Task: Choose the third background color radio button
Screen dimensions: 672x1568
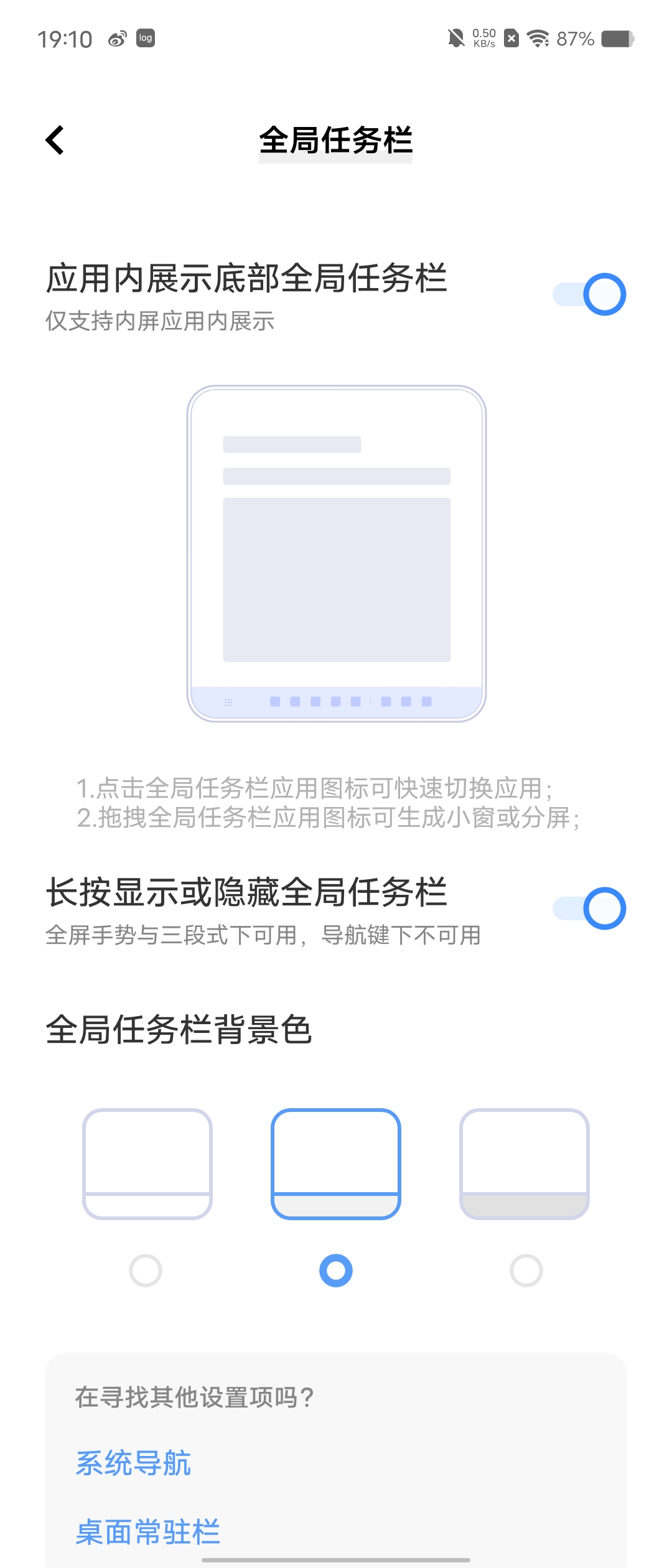Action: [526, 1271]
